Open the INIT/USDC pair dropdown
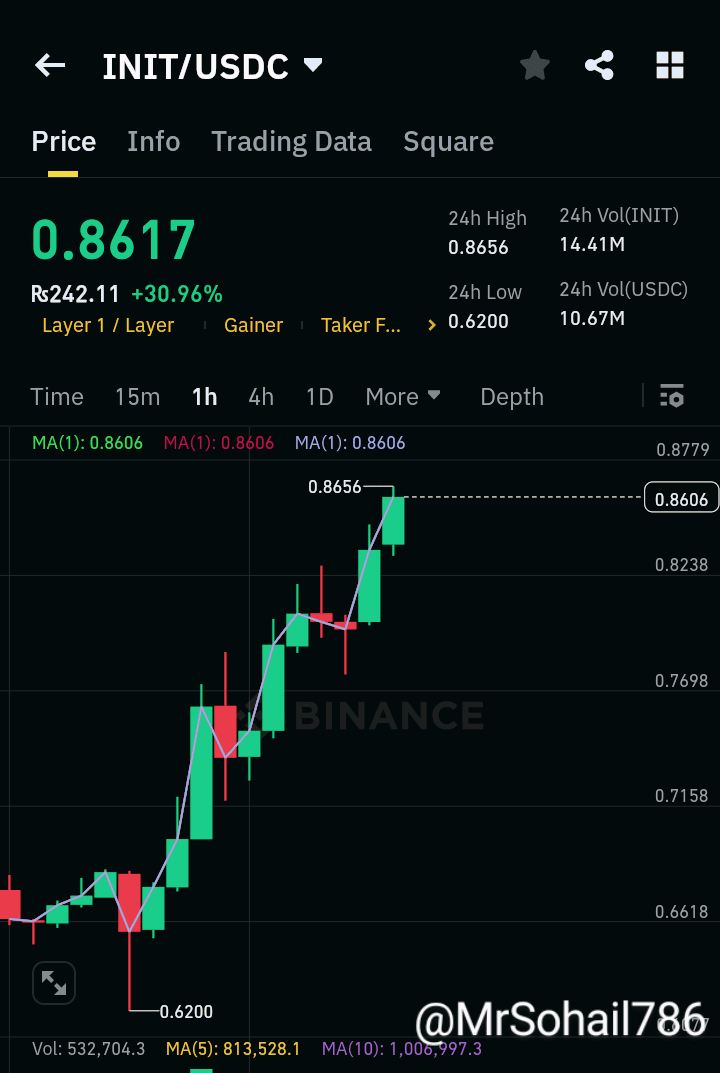Screen dimensions: 720x1073 click(313, 65)
